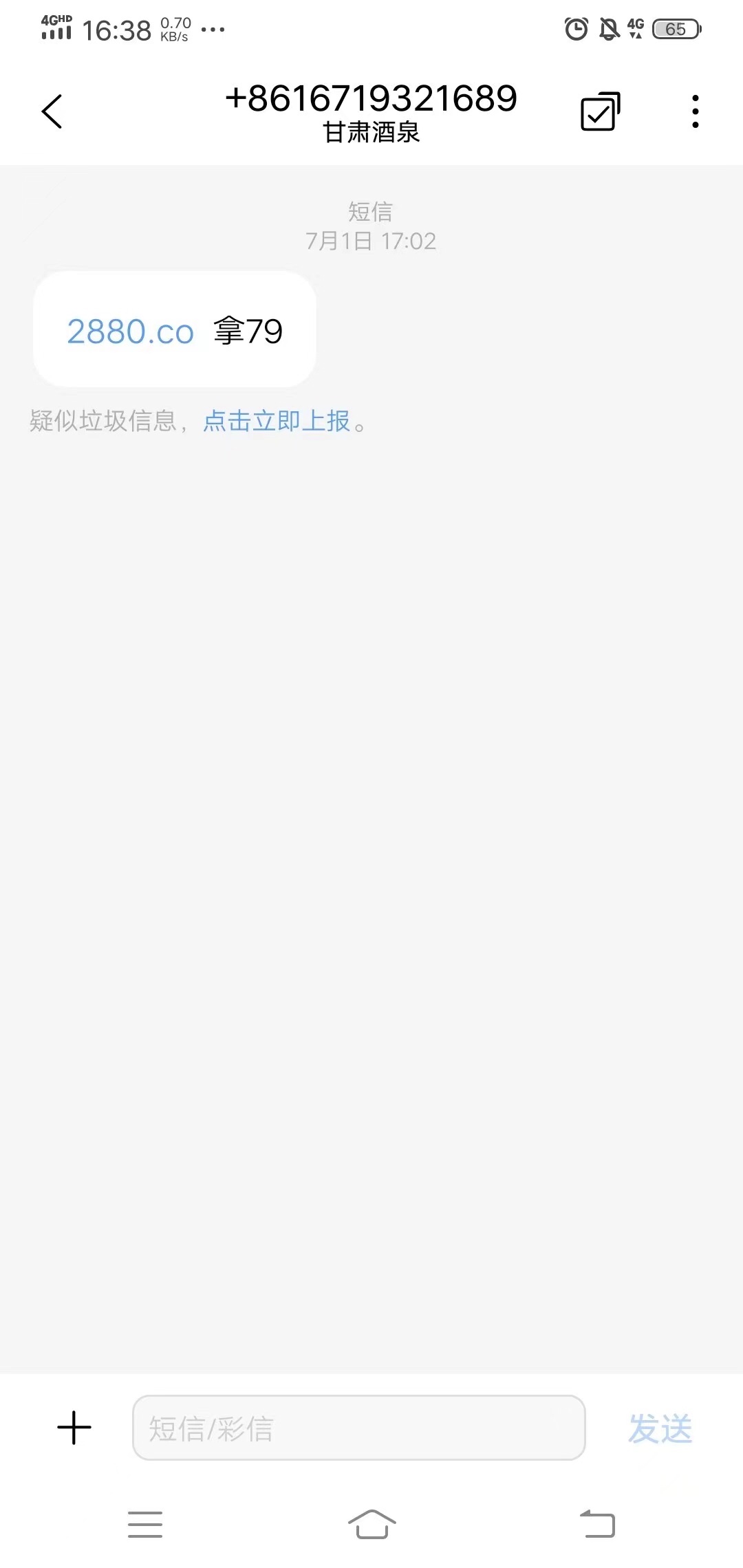Tap the 4G network indicator
The image size is (743, 1568).
[634, 29]
